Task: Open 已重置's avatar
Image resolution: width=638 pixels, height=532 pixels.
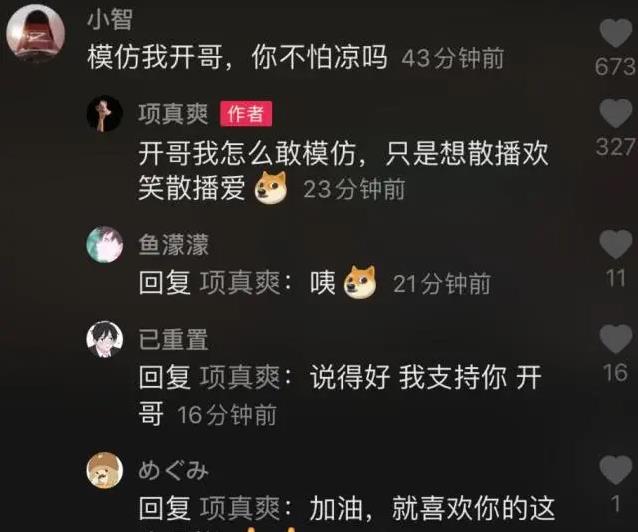Action: (x=105, y=339)
